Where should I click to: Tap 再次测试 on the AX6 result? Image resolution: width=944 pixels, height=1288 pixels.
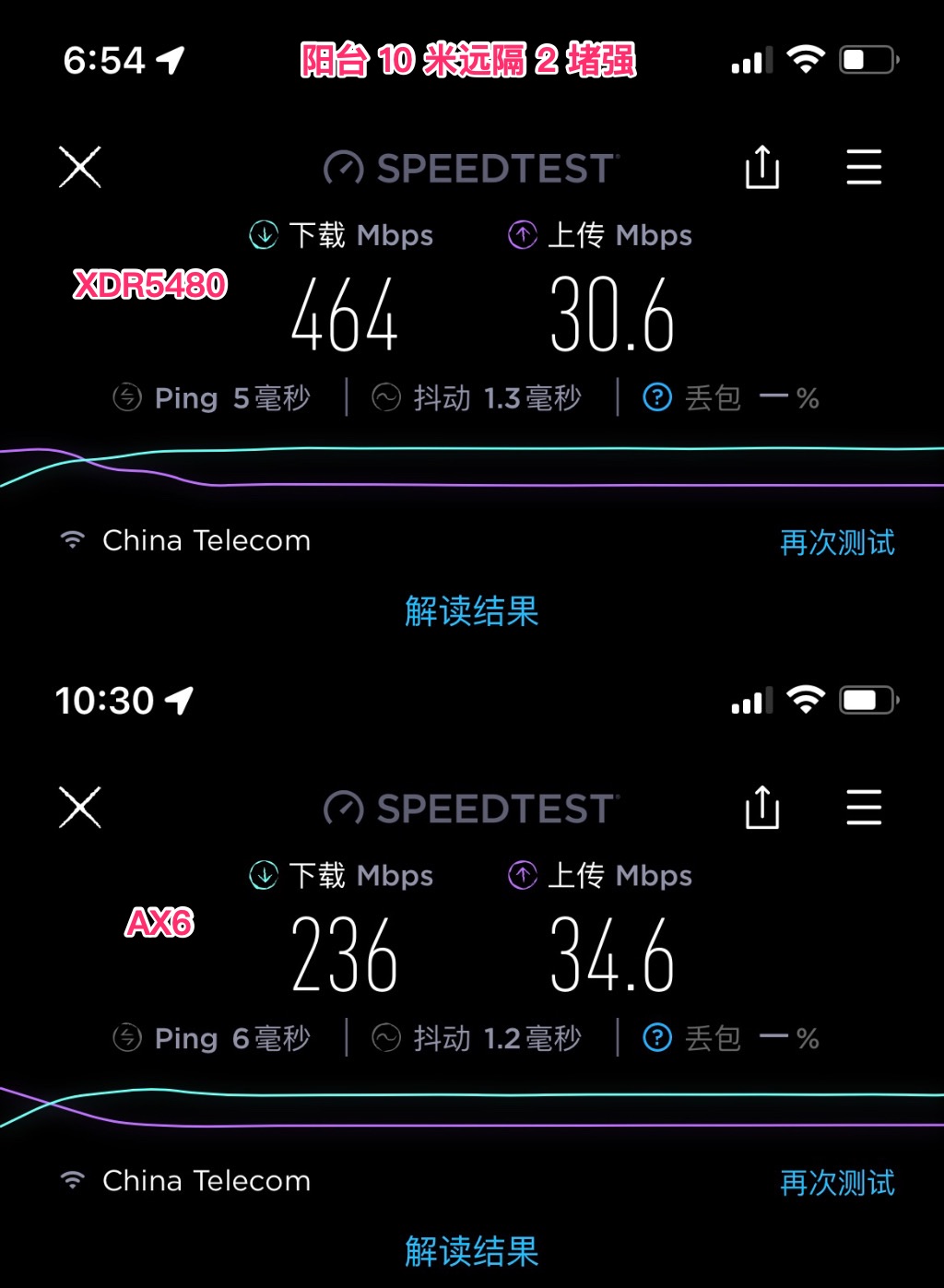[x=836, y=1182]
